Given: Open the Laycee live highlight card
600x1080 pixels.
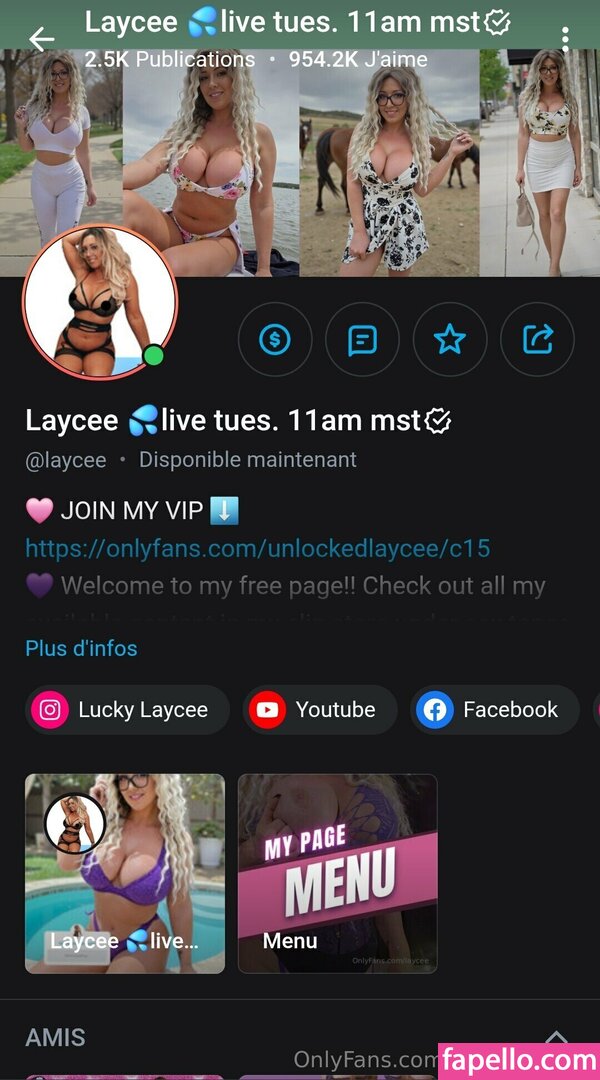Looking at the screenshot, I should pos(125,873).
